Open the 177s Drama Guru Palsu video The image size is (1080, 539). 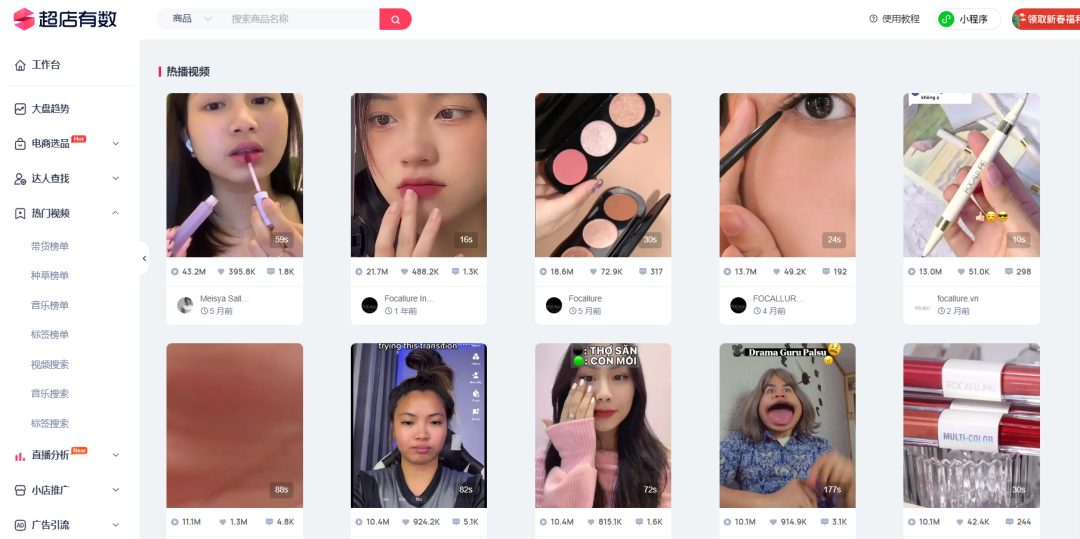point(787,425)
